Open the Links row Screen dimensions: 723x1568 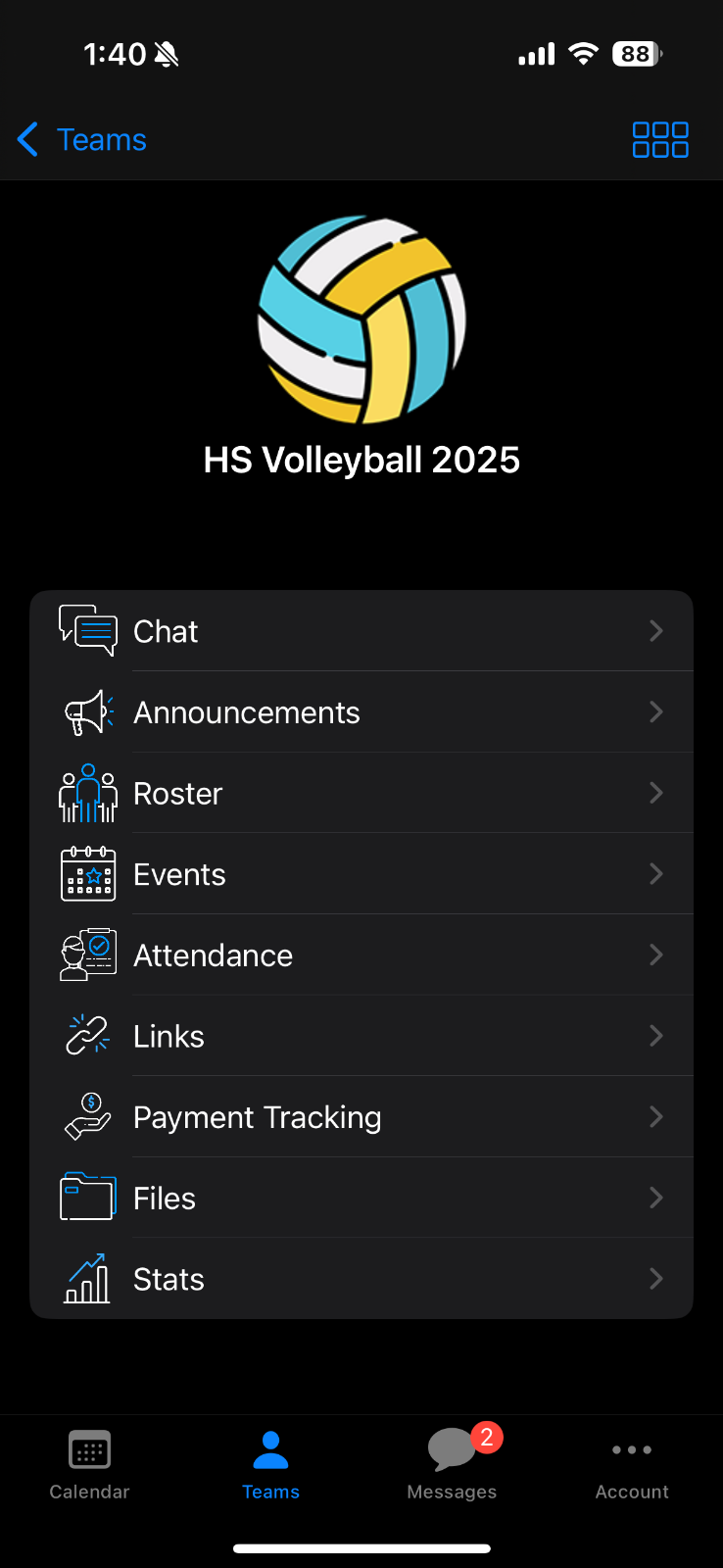point(361,1036)
